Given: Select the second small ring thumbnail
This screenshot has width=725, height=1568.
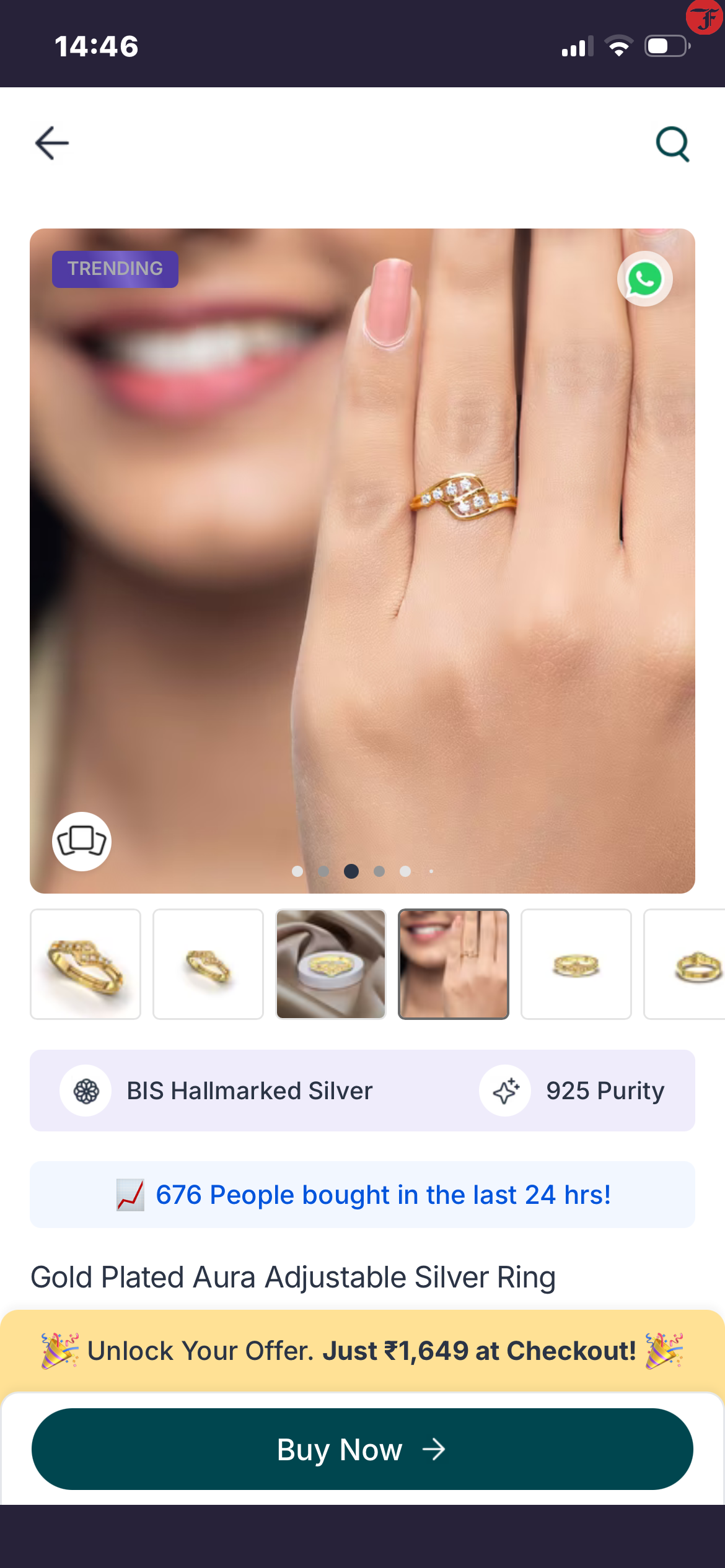Looking at the screenshot, I should point(208,964).
